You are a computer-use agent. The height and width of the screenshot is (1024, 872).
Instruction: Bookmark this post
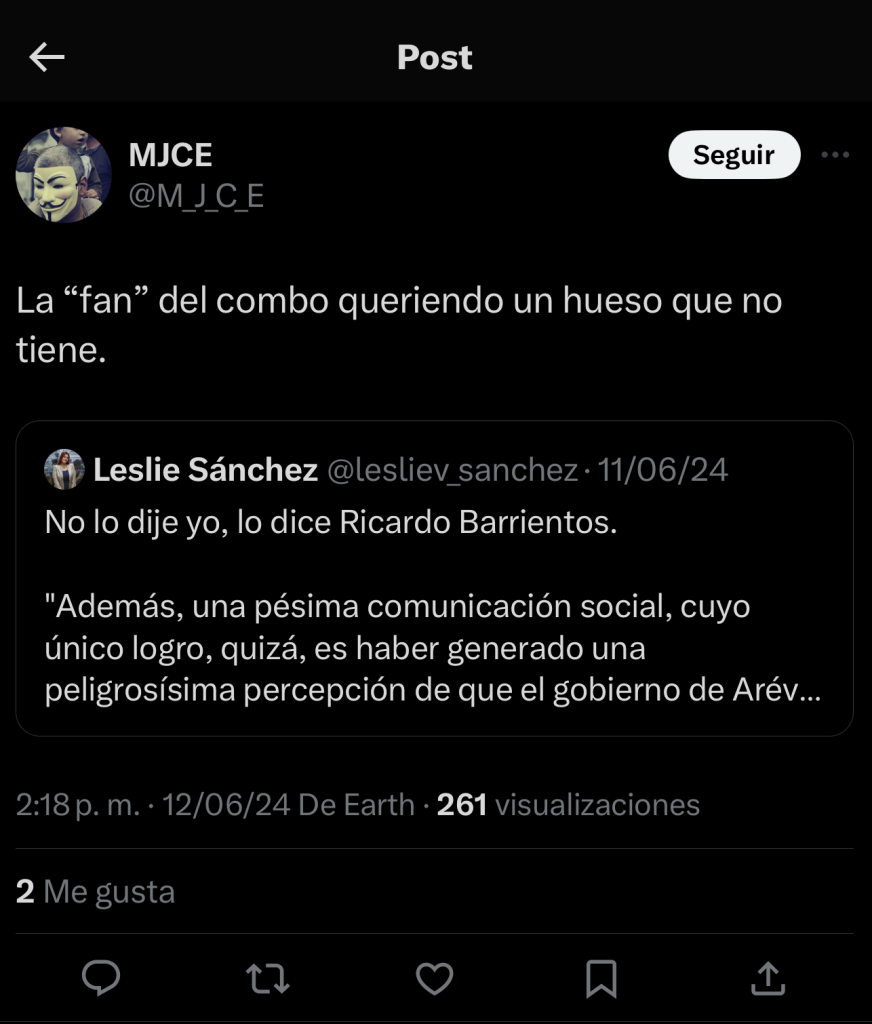[x=601, y=978]
